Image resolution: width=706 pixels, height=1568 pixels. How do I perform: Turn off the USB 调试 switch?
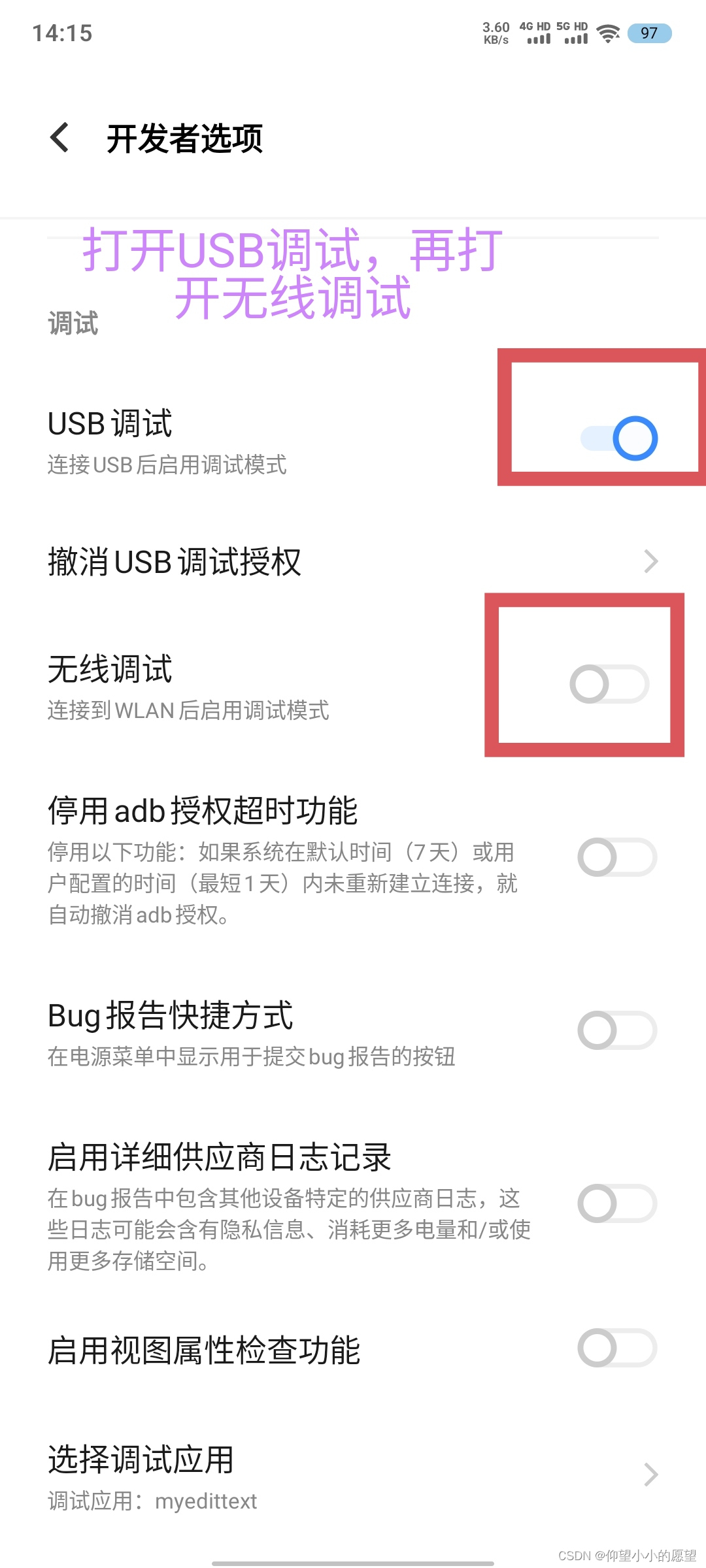coord(618,438)
